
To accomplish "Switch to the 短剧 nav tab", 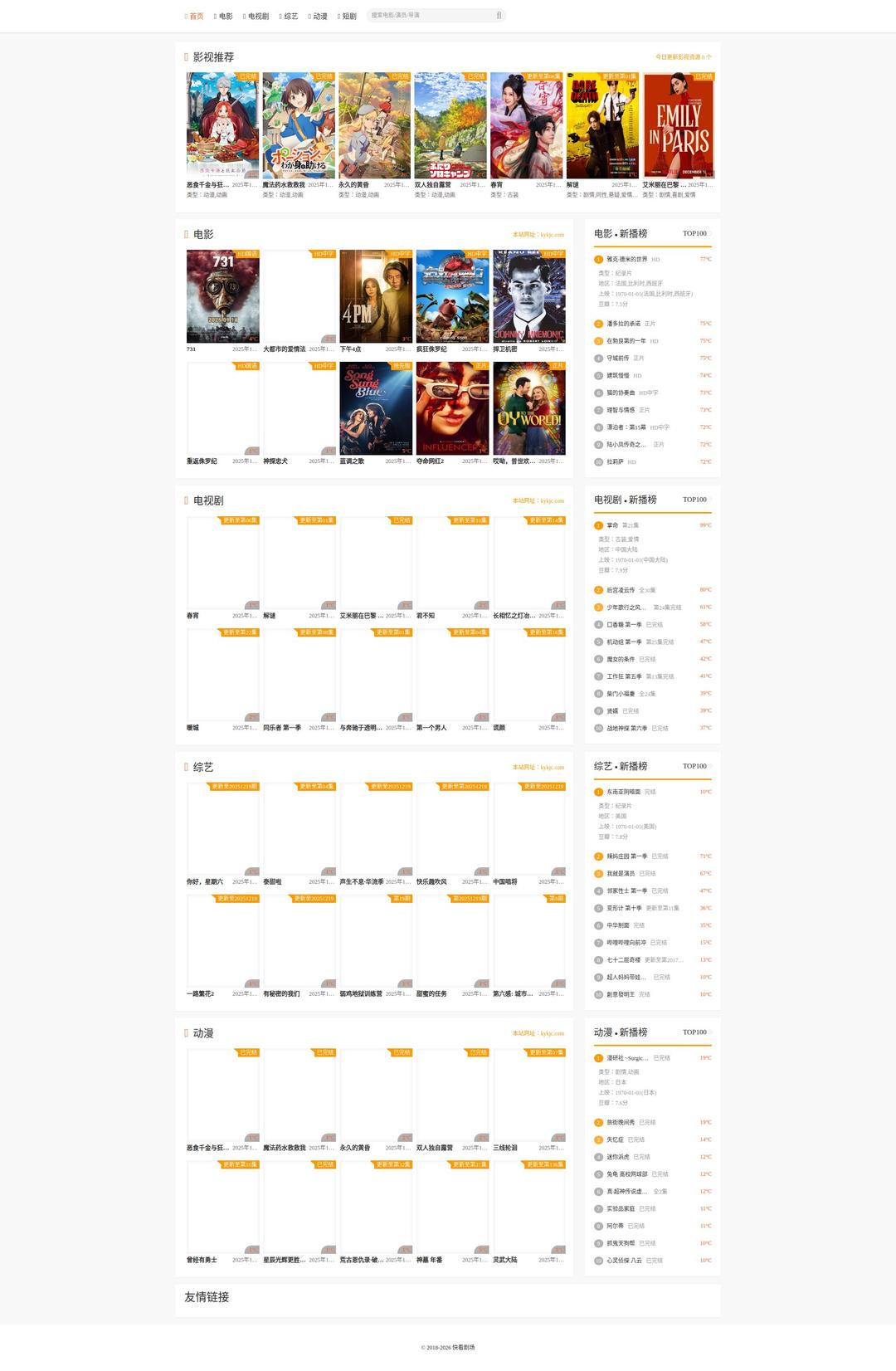I will [348, 16].
